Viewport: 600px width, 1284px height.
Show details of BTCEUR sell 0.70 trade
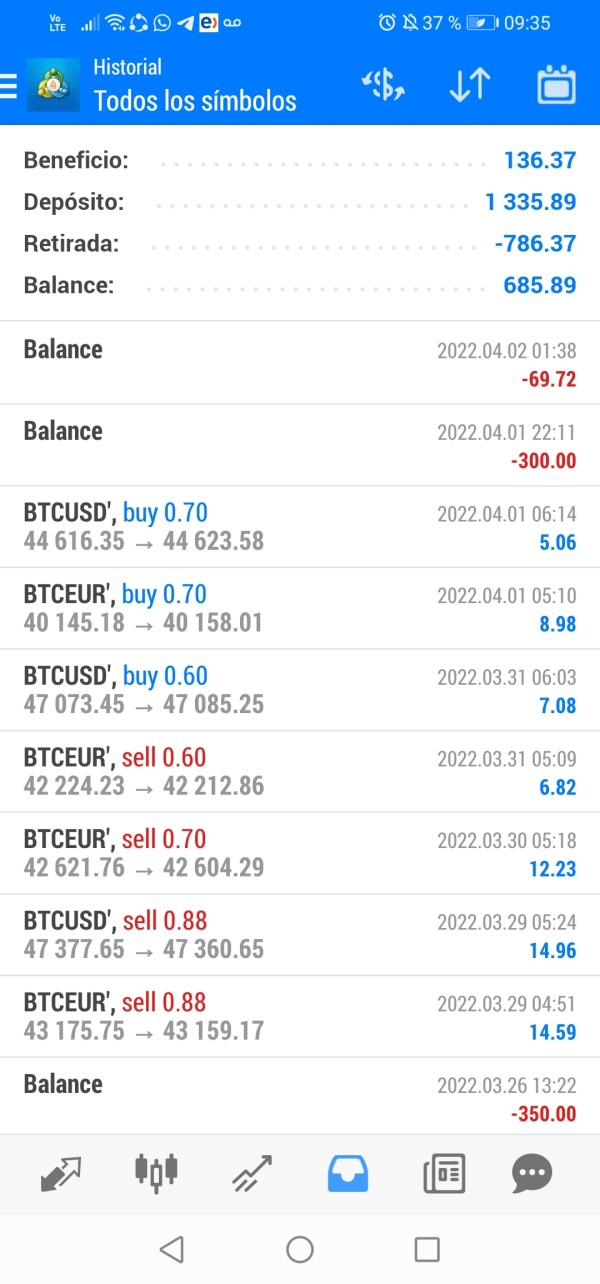[x=300, y=854]
